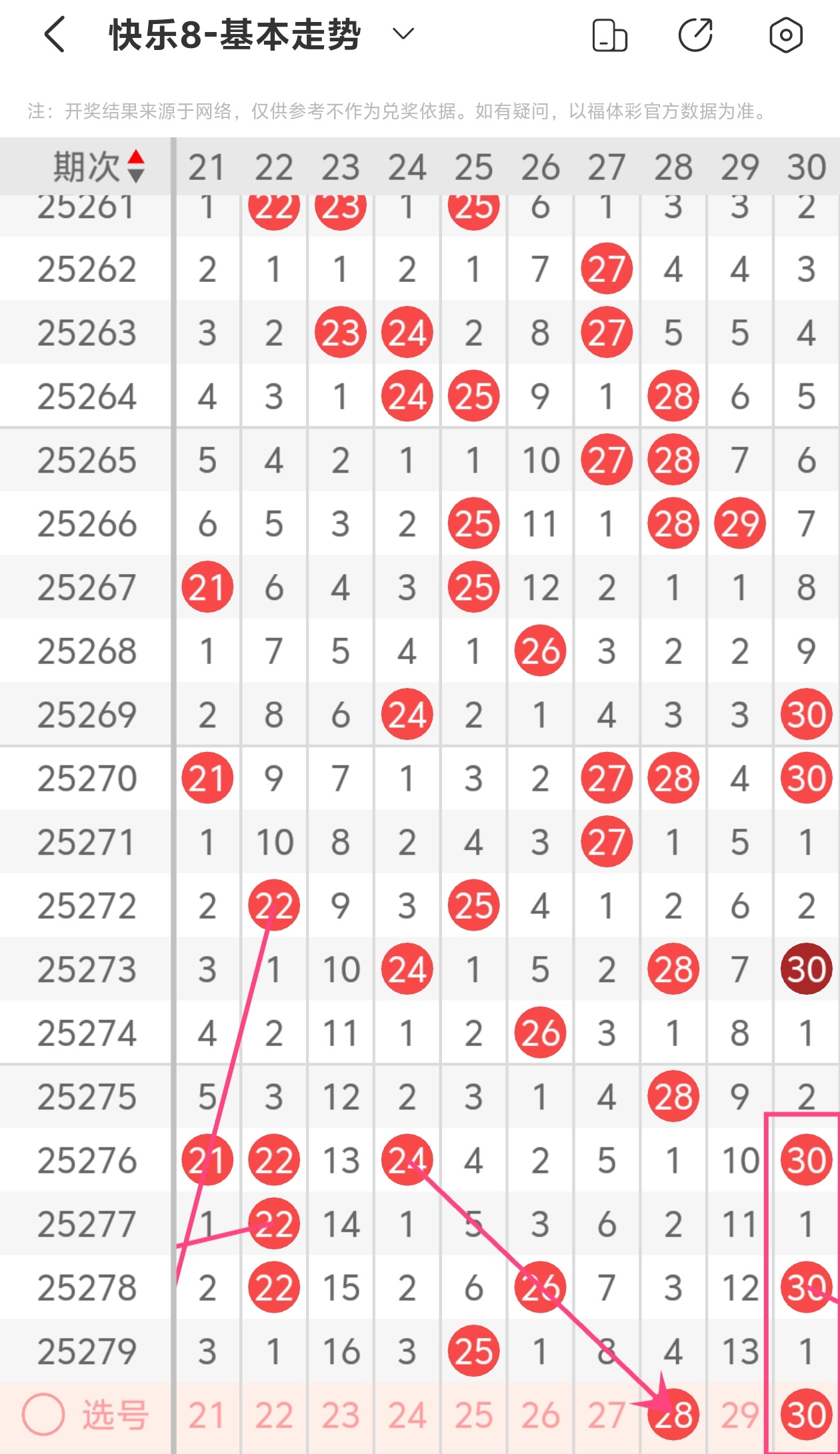Select number 25 in the 选号 row

click(x=473, y=1415)
